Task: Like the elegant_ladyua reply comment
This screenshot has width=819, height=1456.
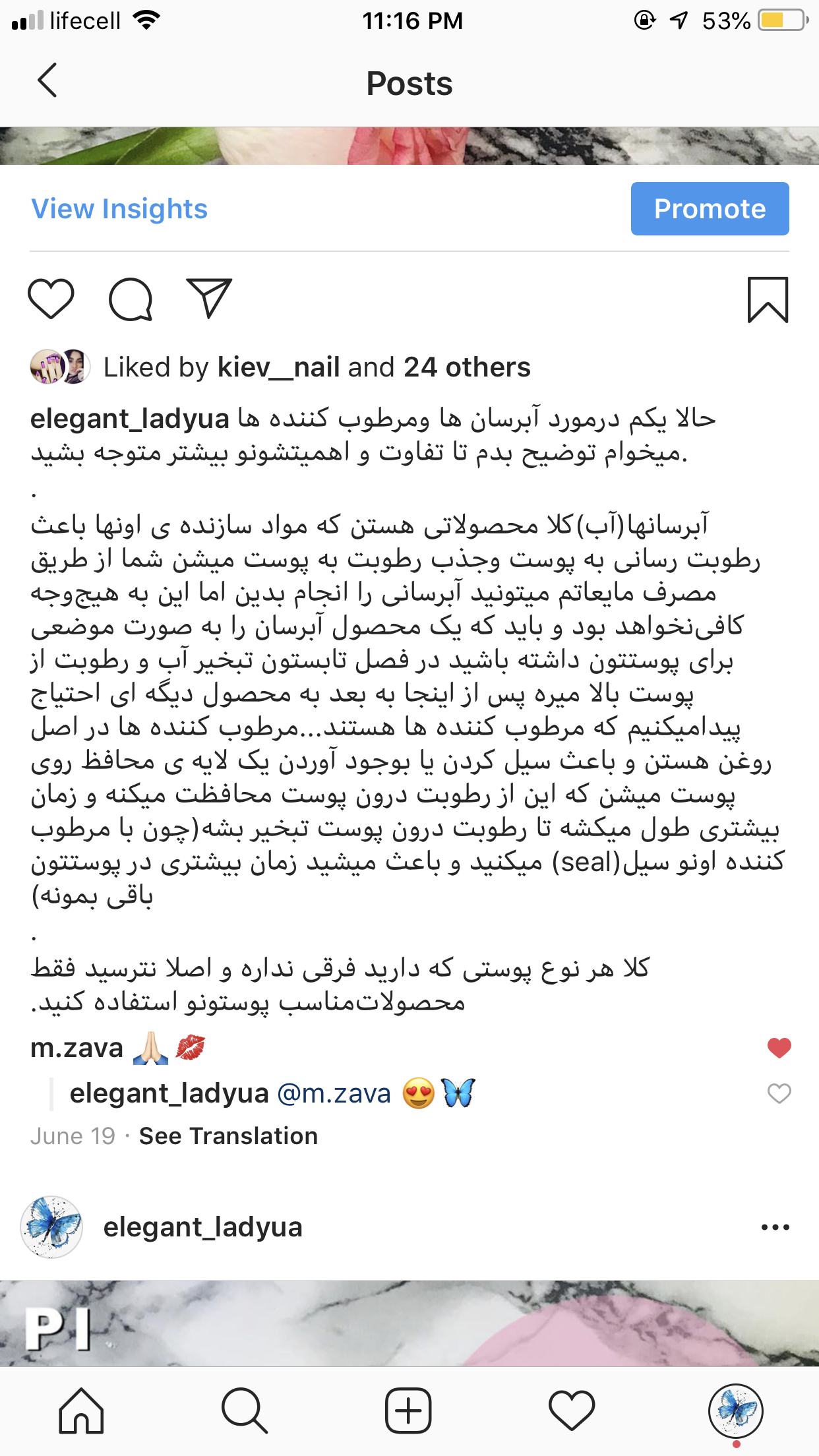Action: tap(779, 1094)
